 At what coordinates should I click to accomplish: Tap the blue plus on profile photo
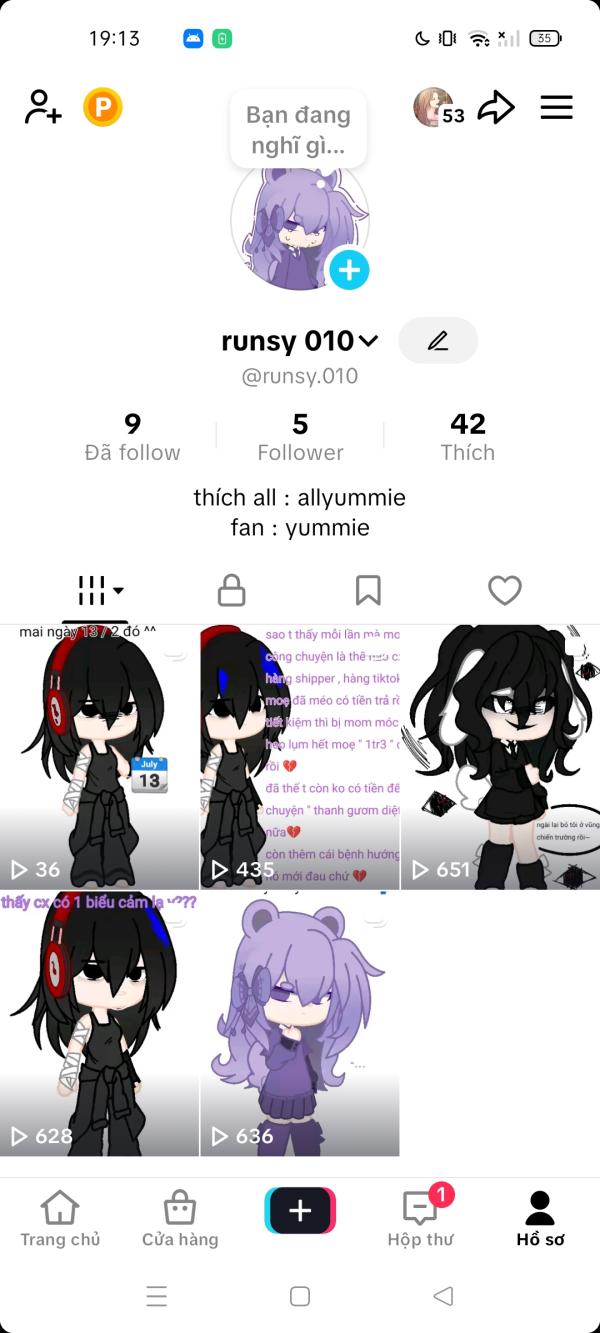[x=349, y=269]
